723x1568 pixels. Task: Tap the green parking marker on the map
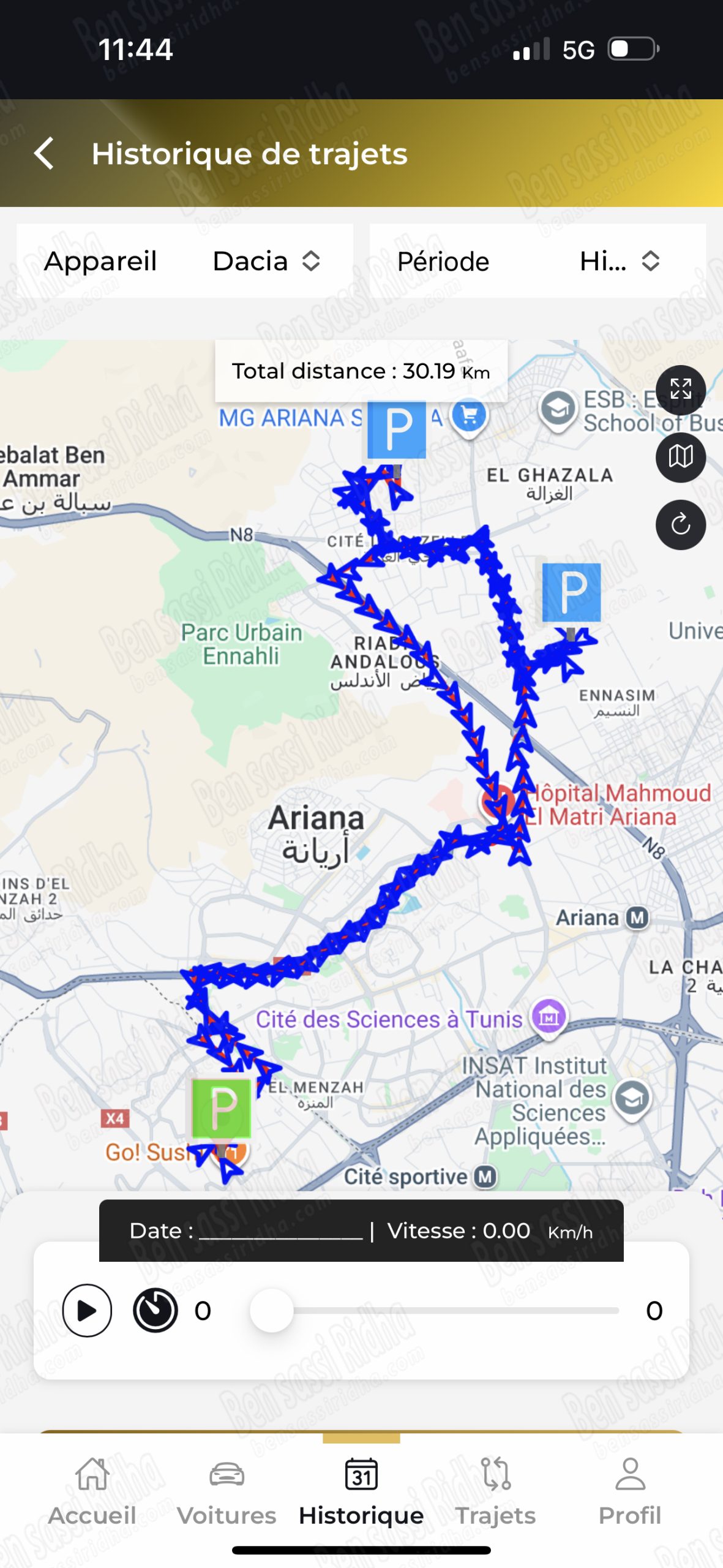[221, 1109]
